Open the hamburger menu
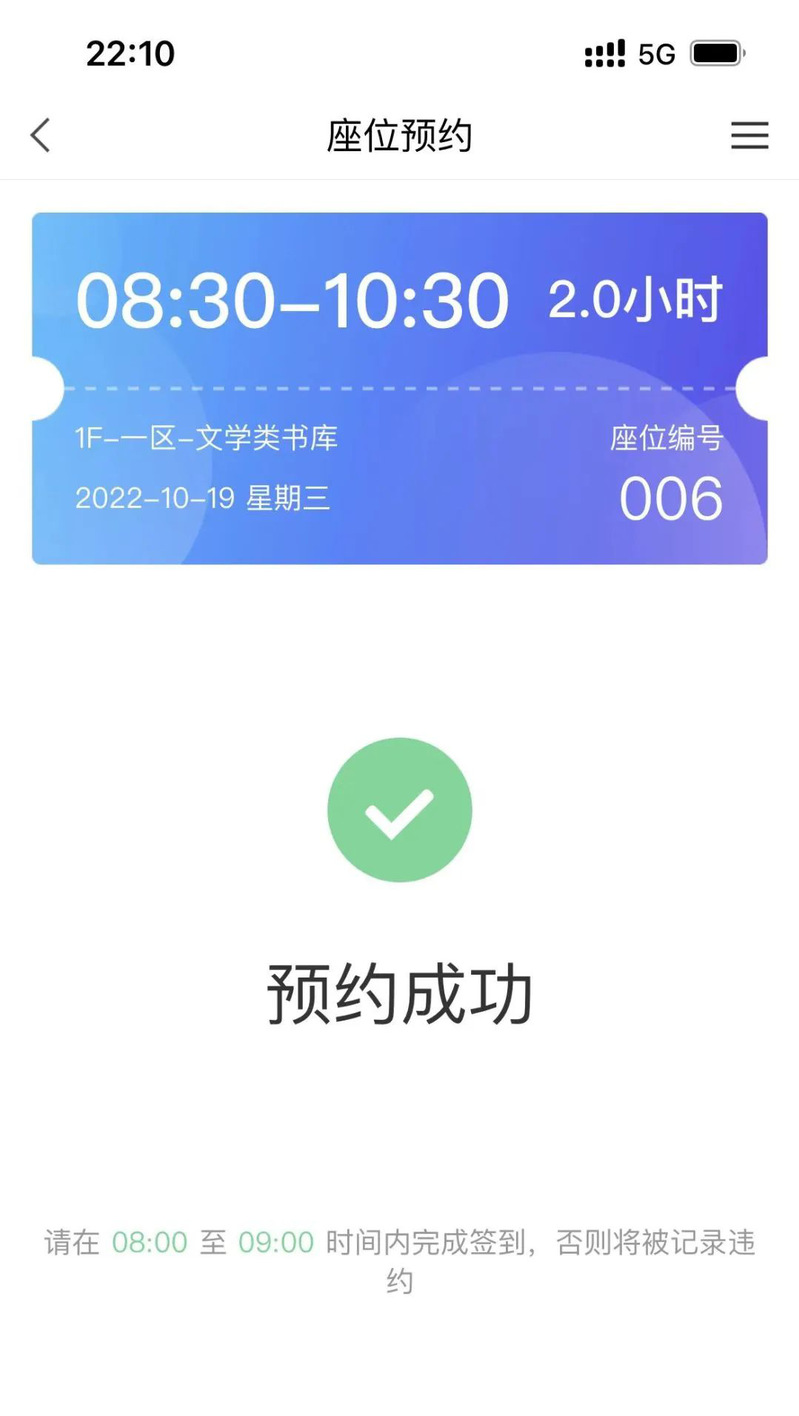This screenshot has height=1416, width=799. coord(749,135)
